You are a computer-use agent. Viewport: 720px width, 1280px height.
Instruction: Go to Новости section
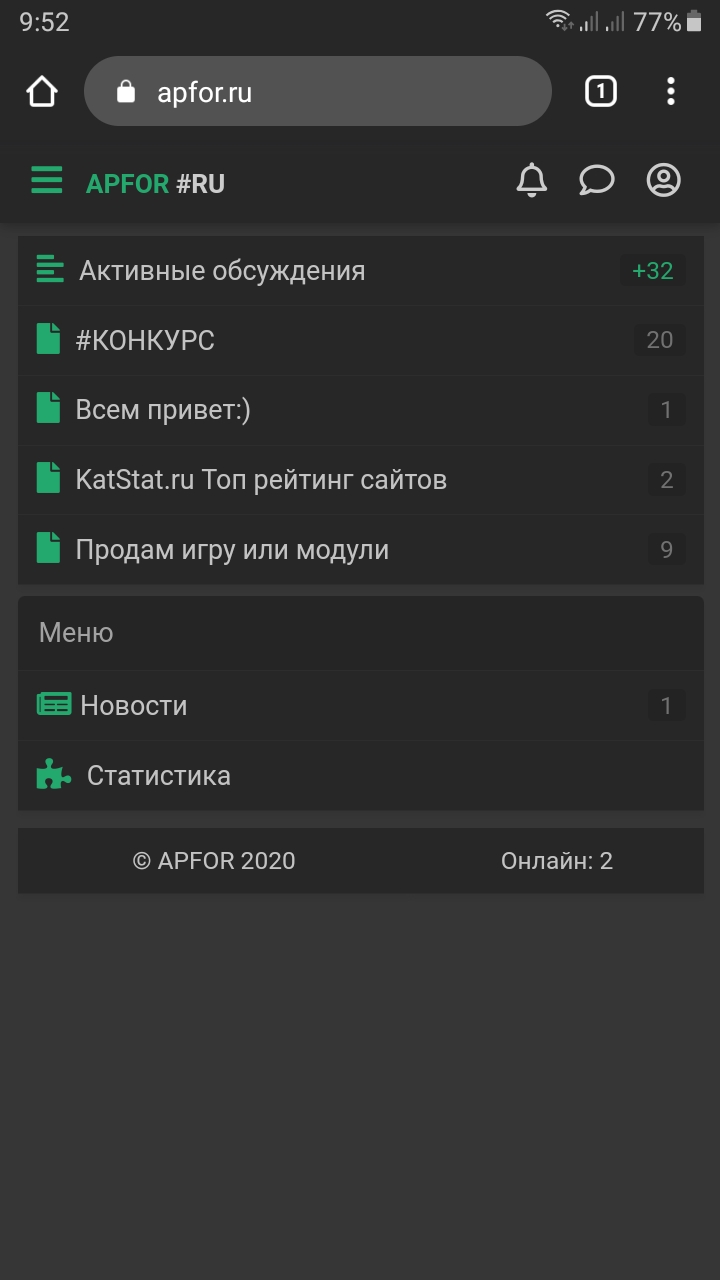[x=361, y=706]
